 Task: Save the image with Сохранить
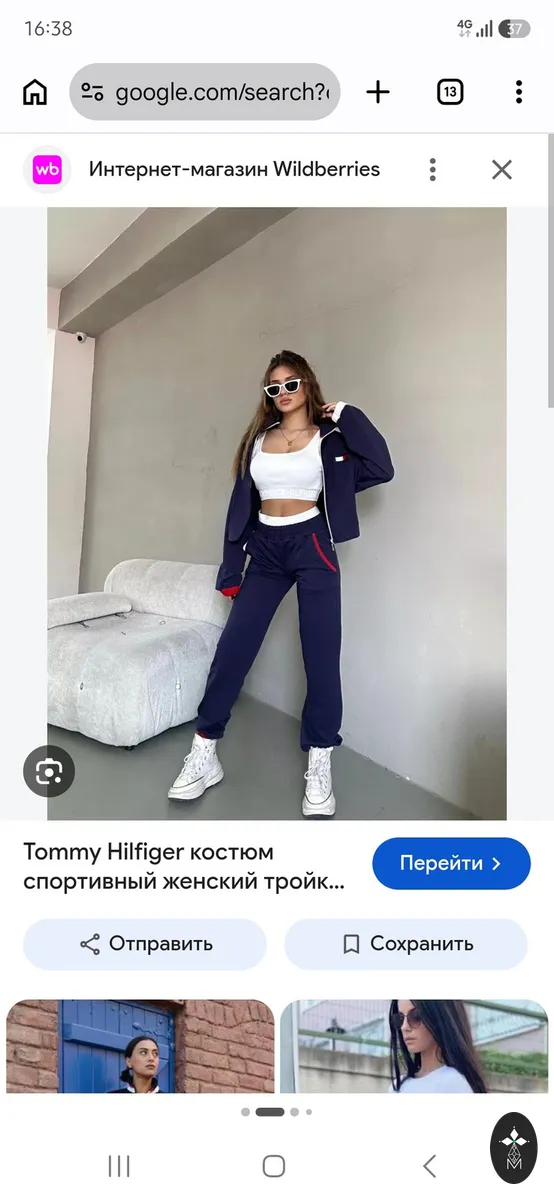406,944
